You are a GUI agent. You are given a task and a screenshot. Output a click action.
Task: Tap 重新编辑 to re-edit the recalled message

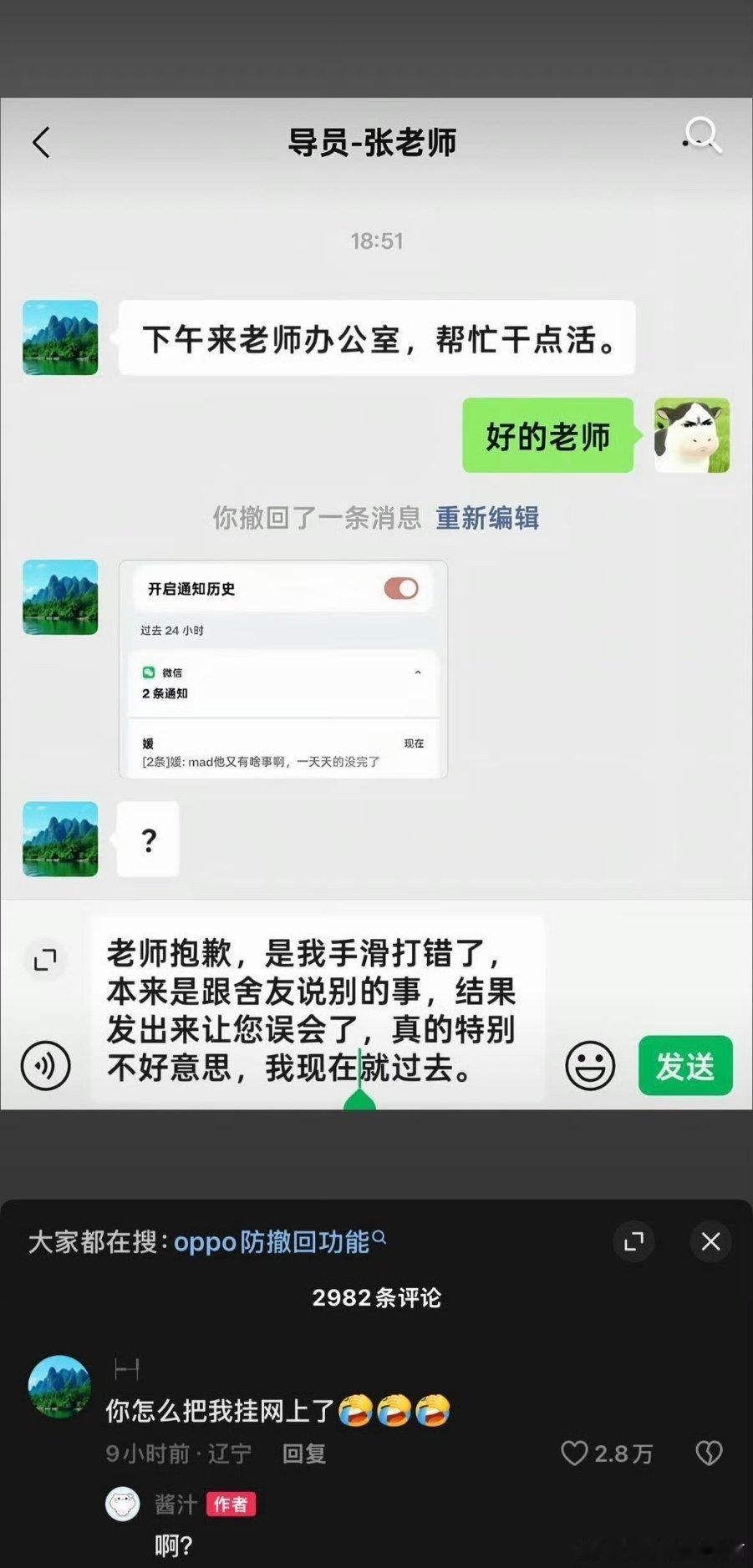tap(487, 518)
